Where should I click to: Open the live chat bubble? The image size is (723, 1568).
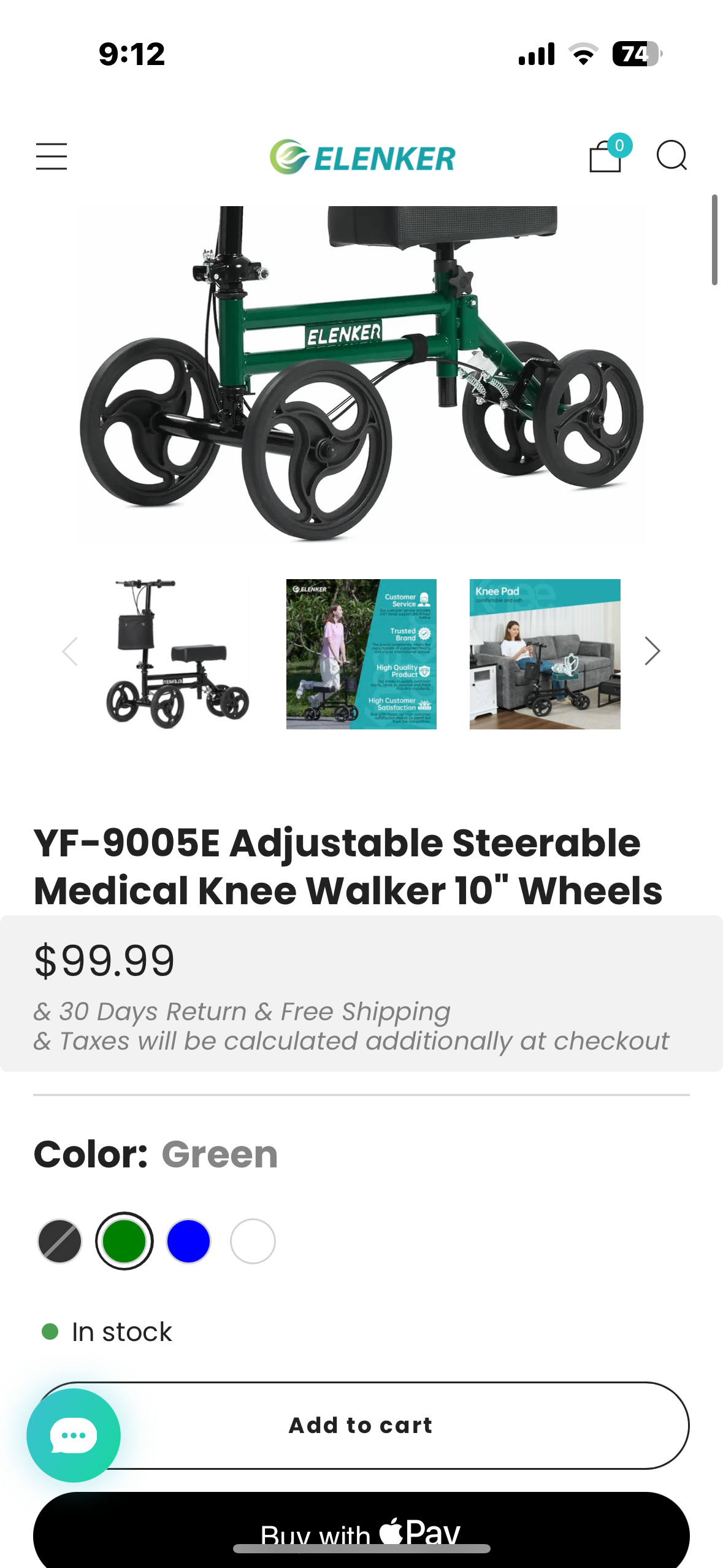click(74, 1435)
